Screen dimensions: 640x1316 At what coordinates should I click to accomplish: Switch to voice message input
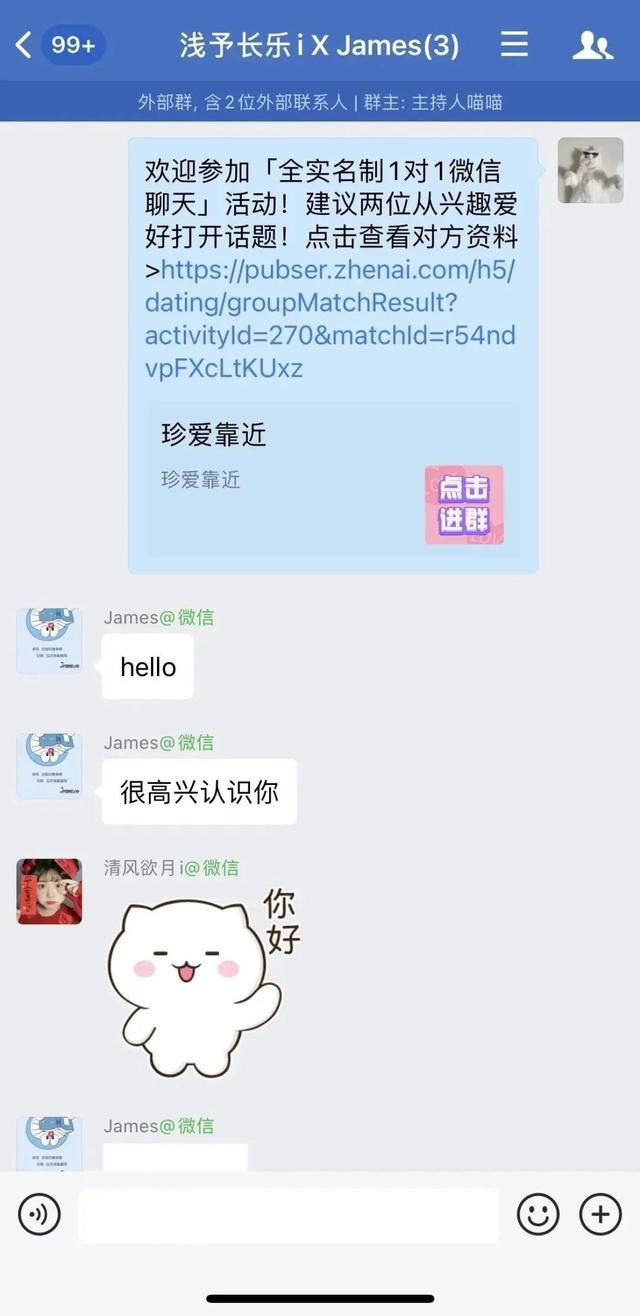click(39, 1215)
